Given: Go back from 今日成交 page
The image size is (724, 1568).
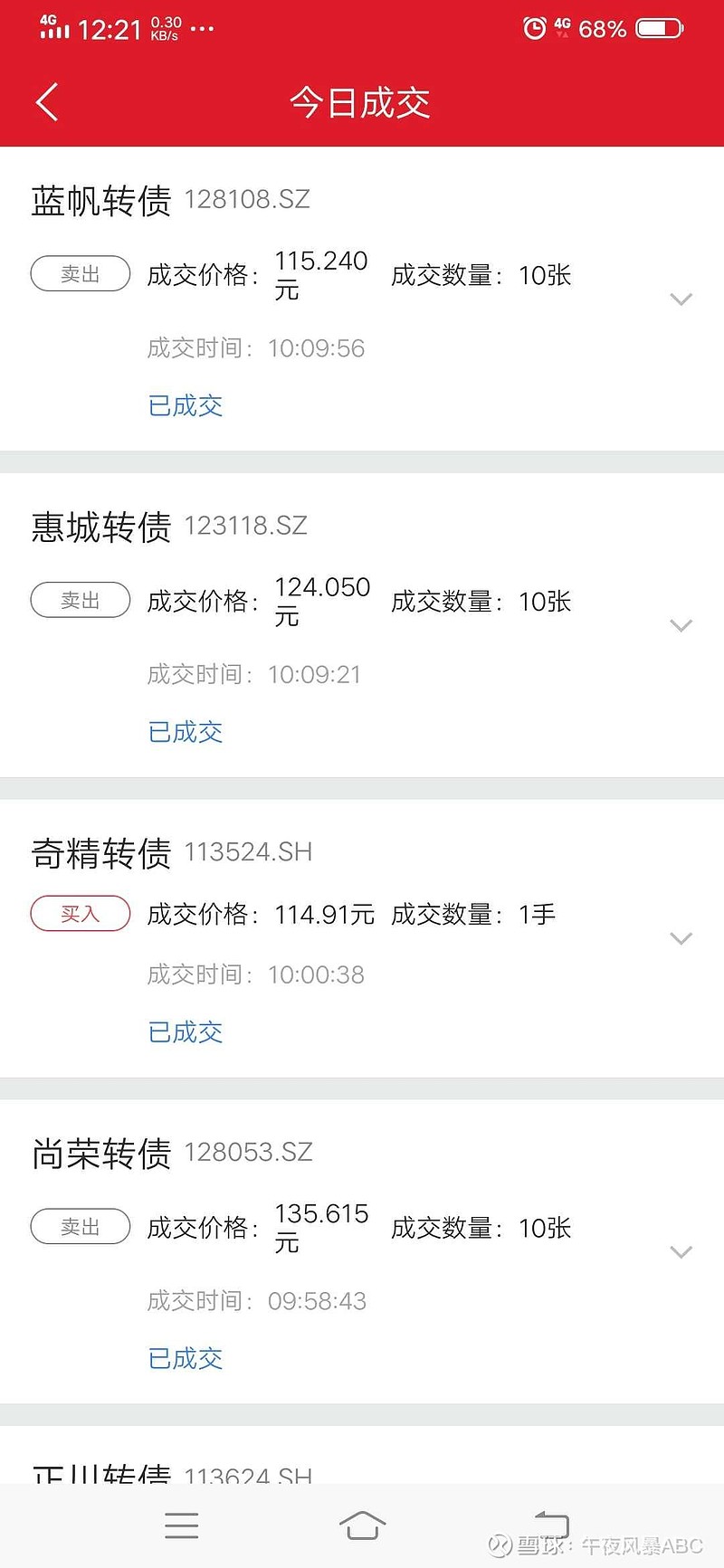Looking at the screenshot, I should pyautogui.click(x=47, y=102).
